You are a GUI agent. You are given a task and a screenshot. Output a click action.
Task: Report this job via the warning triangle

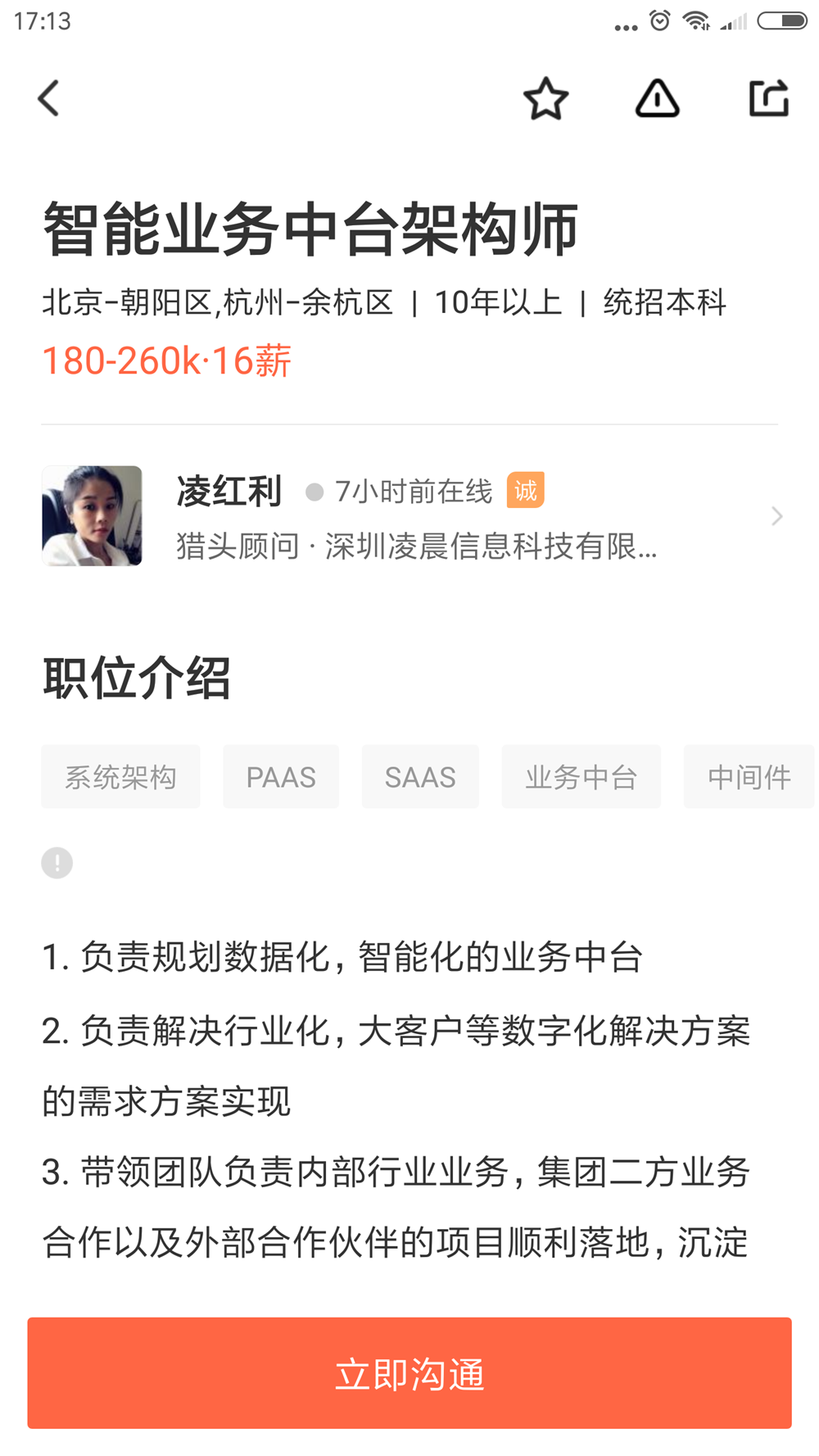point(657,99)
